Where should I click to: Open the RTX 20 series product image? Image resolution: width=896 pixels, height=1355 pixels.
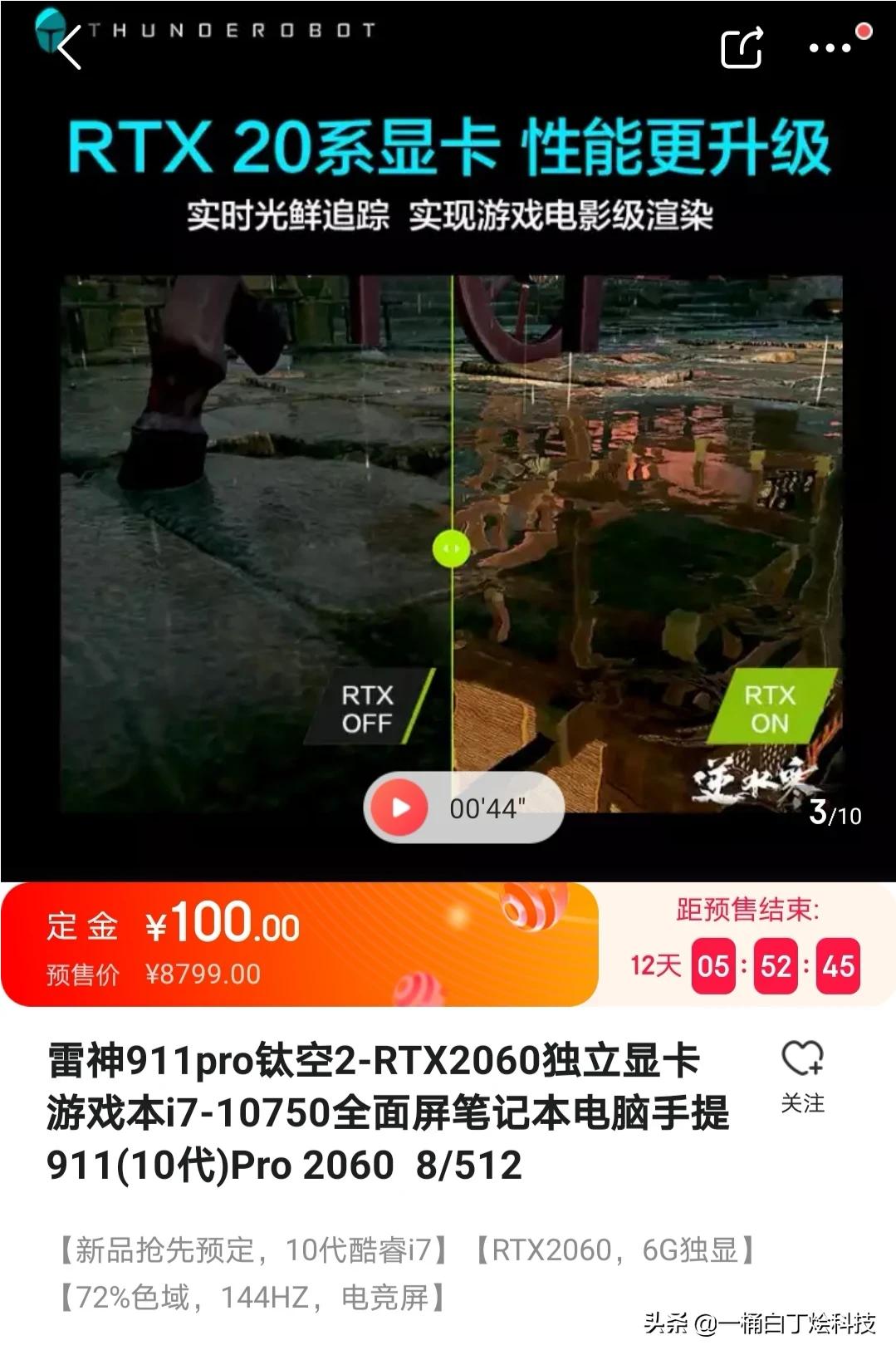448,465
